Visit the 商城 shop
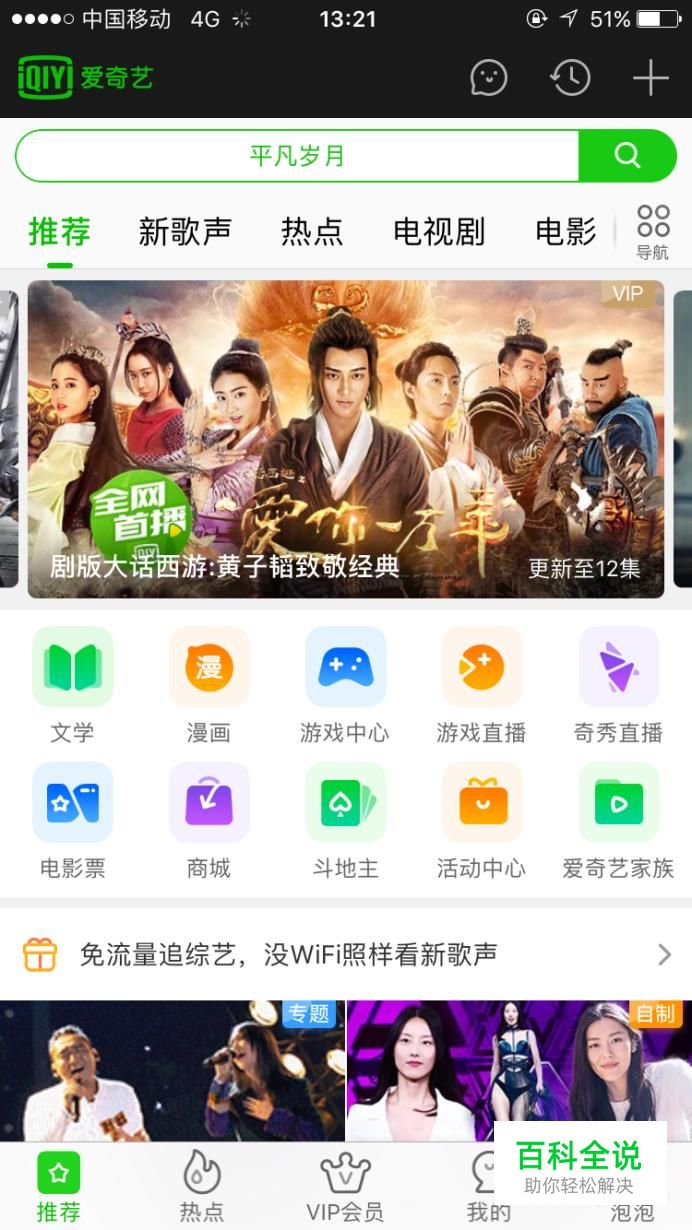This screenshot has width=692, height=1230. click(209, 821)
